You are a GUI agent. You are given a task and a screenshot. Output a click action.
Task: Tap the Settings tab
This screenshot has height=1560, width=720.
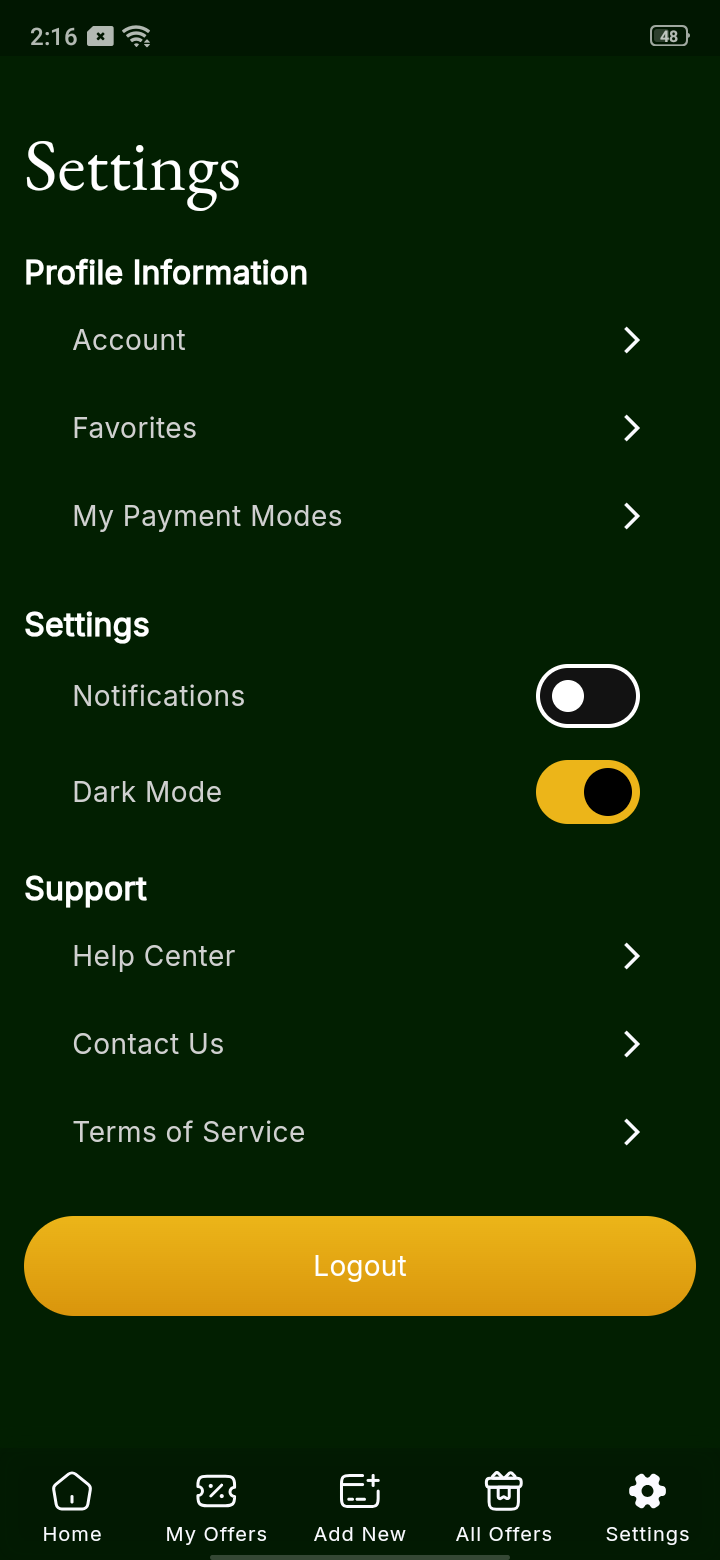[647, 1508]
